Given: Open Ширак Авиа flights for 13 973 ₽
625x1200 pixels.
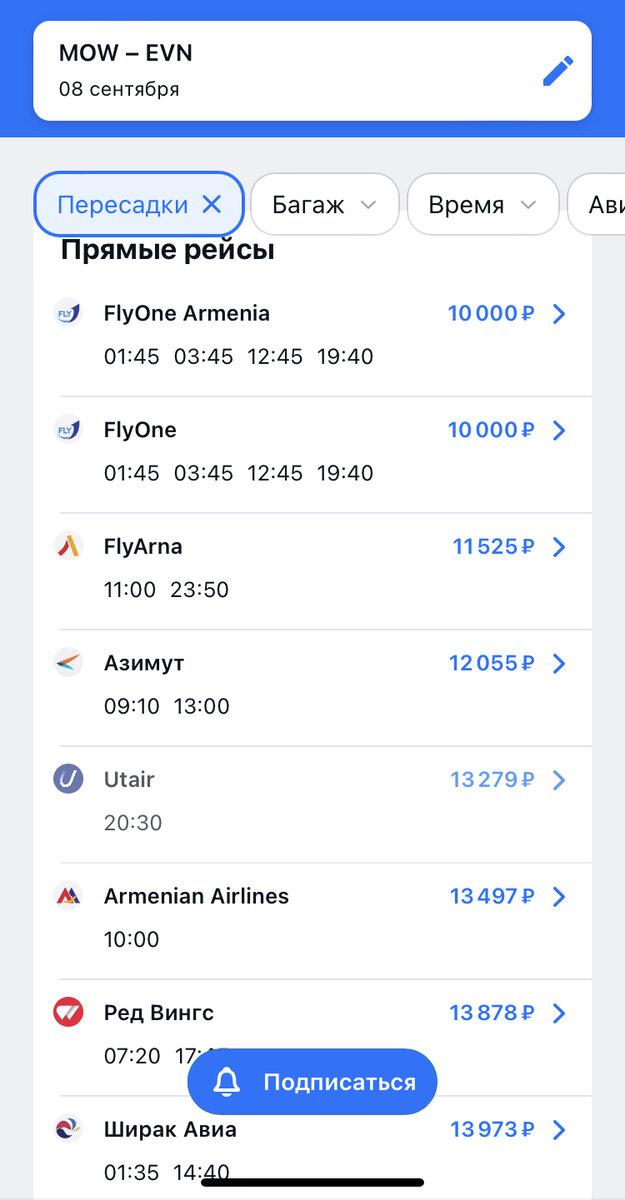Looking at the screenshot, I should (x=310, y=1132).
